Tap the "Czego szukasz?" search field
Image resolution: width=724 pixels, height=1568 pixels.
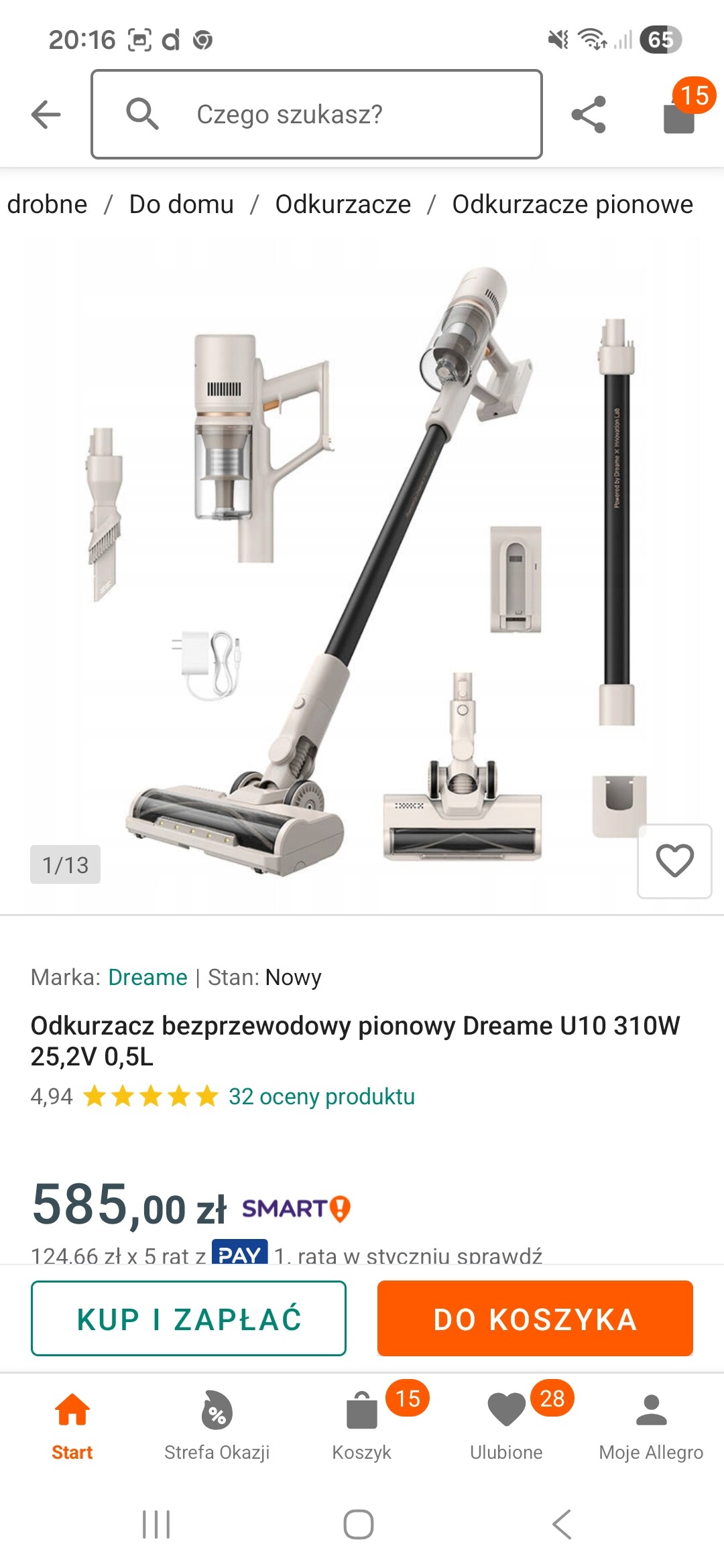click(x=316, y=114)
